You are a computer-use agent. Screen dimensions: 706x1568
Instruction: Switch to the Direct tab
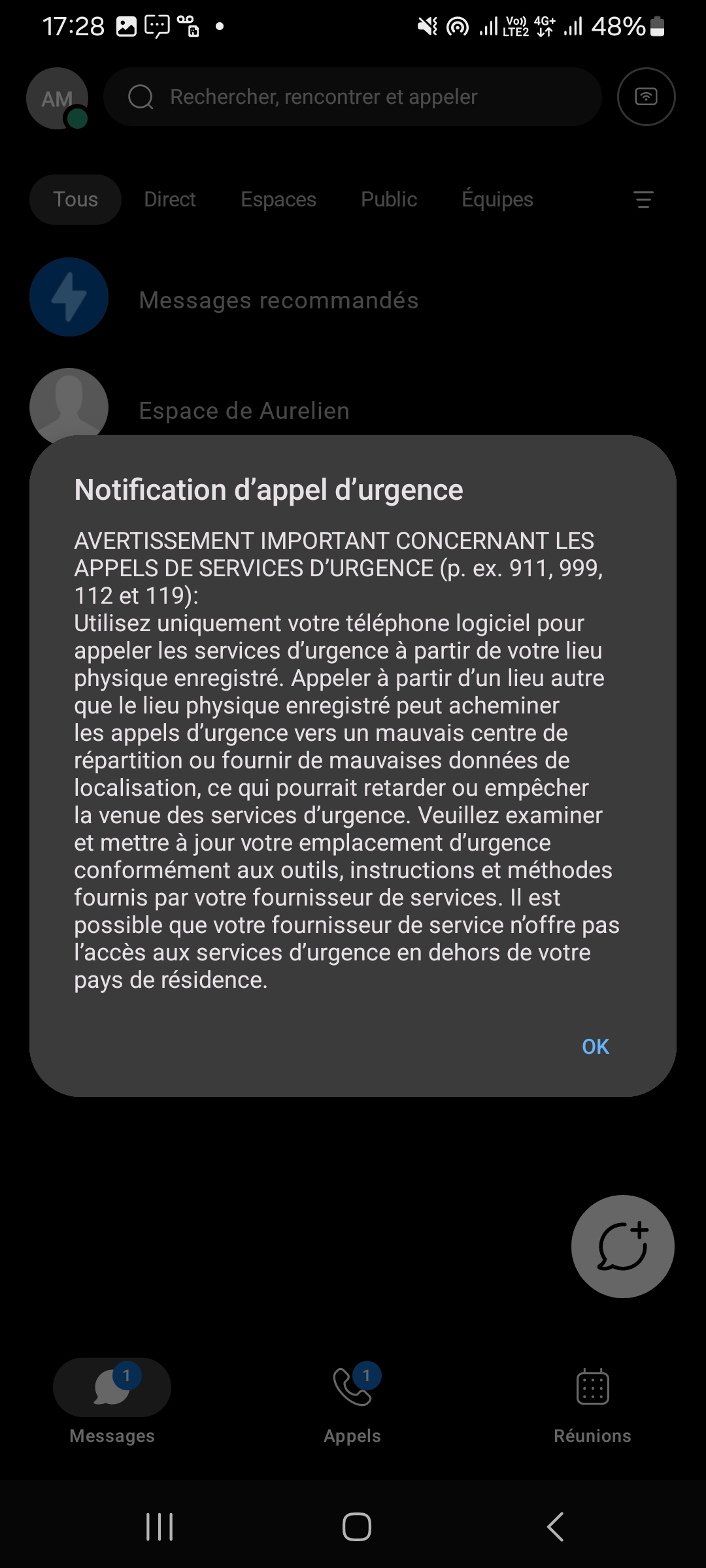click(x=169, y=199)
